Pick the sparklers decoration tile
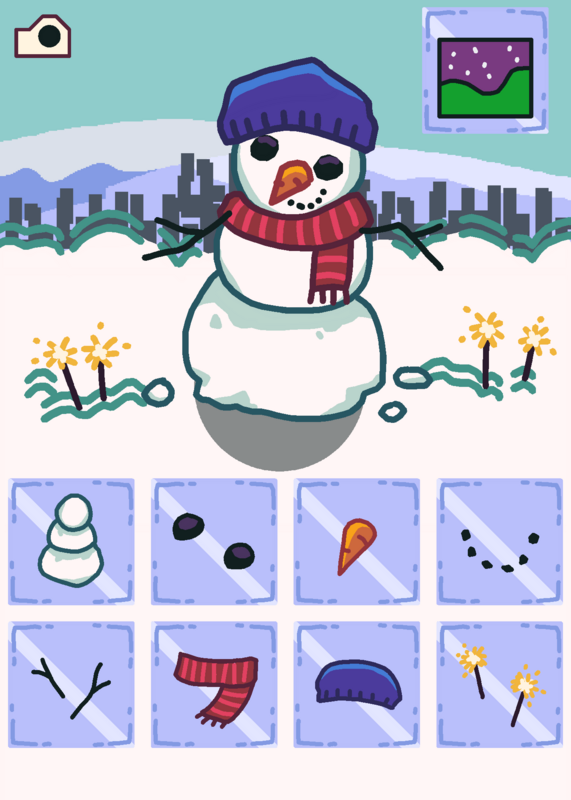The width and height of the screenshot is (571, 800). [x=500, y=684]
